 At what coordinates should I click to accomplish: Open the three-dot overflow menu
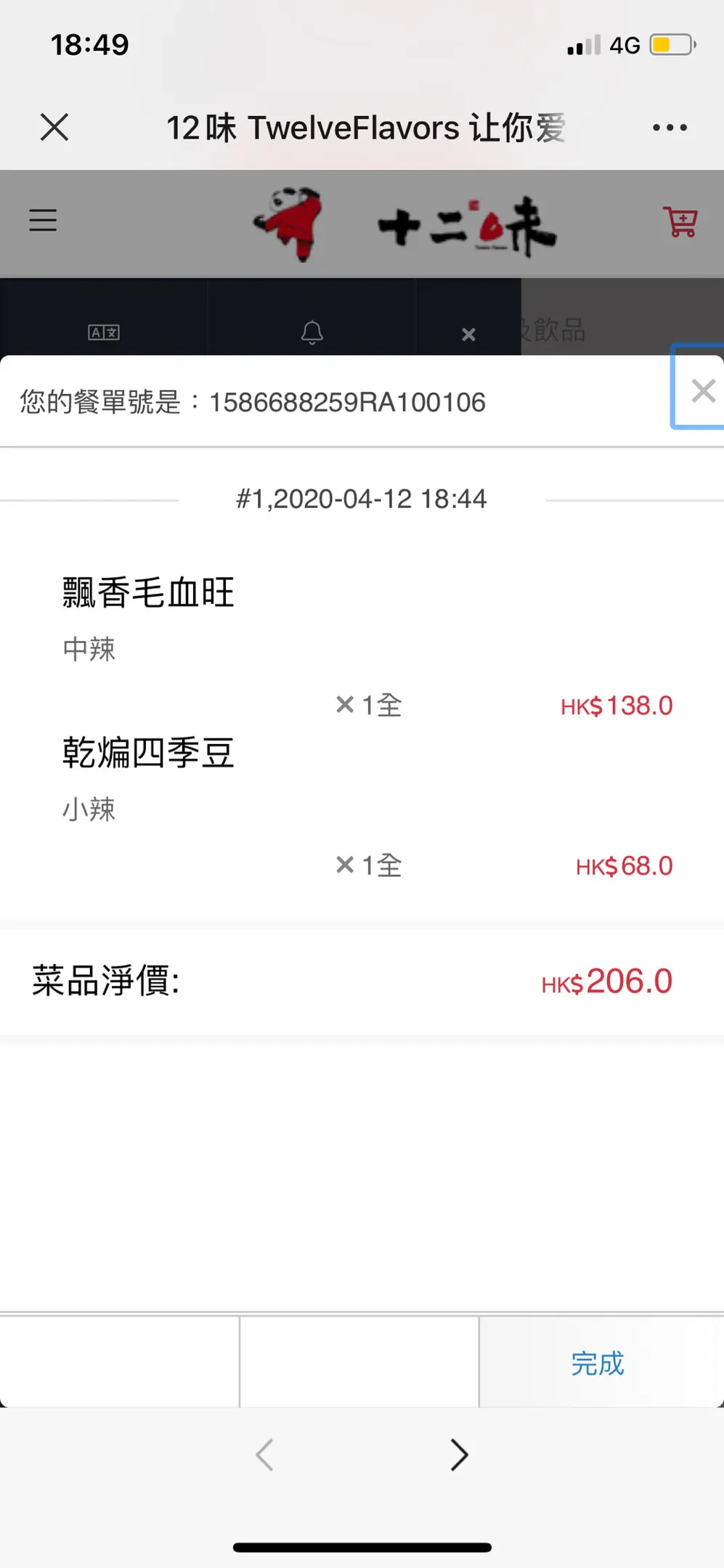pyautogui.click(x=670, y=128)
